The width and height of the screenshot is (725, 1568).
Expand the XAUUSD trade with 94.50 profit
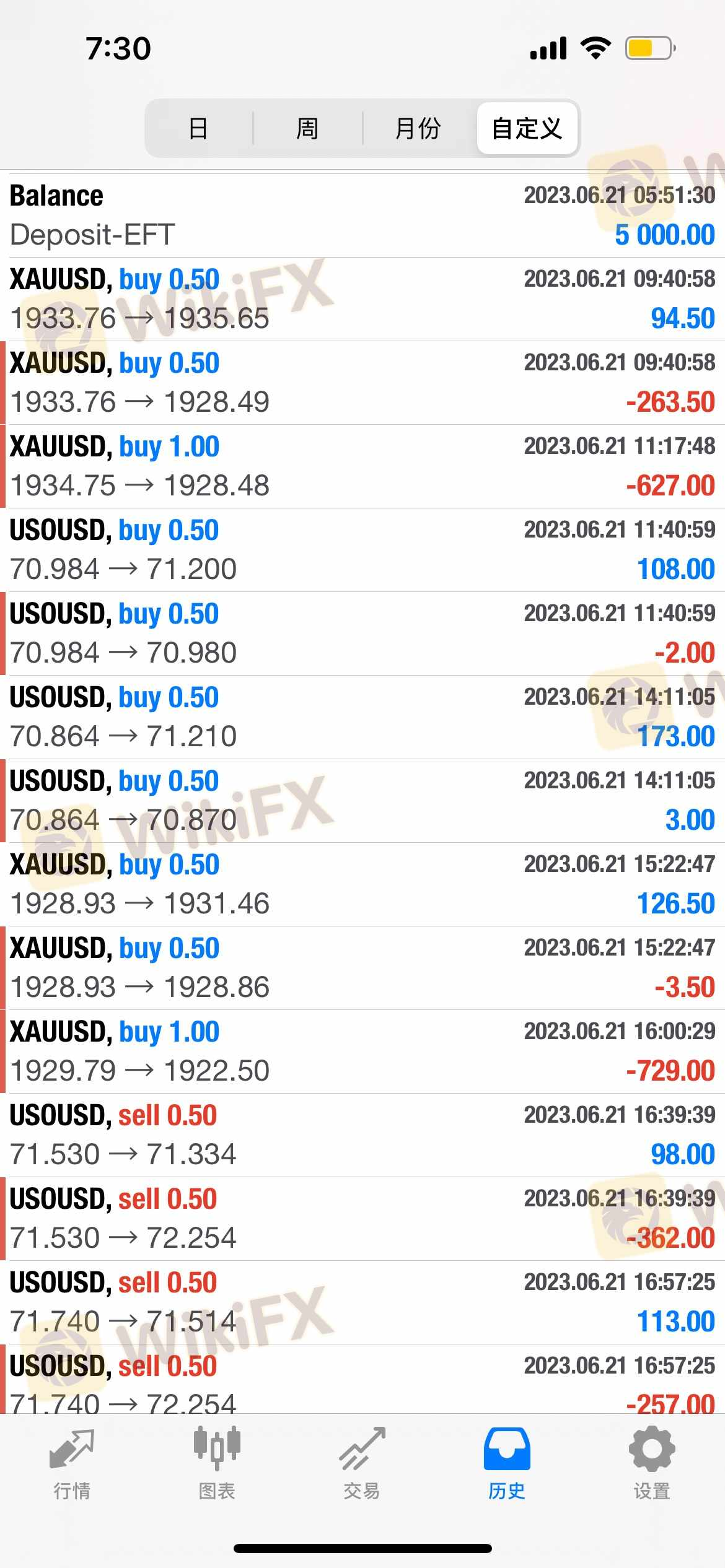pyautogui.click(x=362, y=299)
